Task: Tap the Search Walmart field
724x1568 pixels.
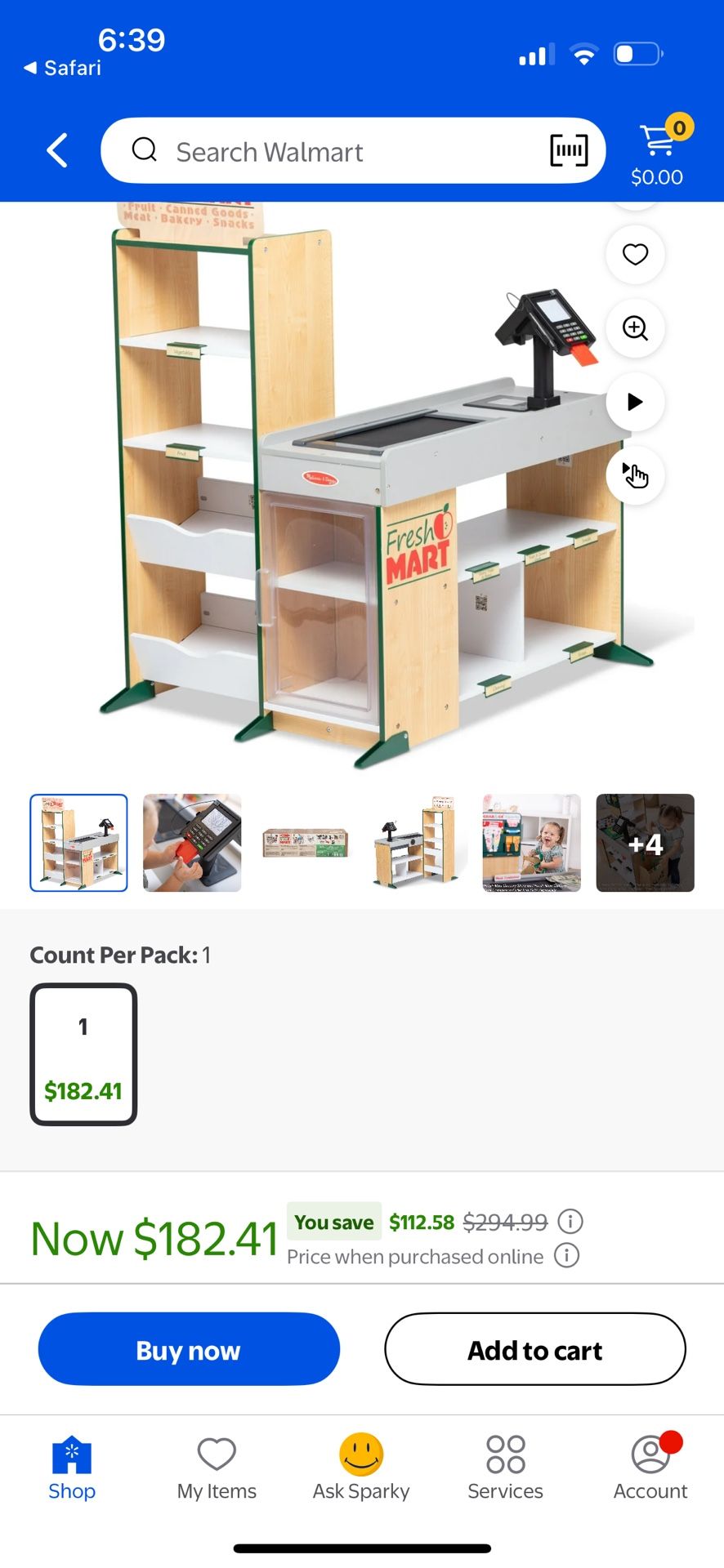Action: [x=327, y=152]
